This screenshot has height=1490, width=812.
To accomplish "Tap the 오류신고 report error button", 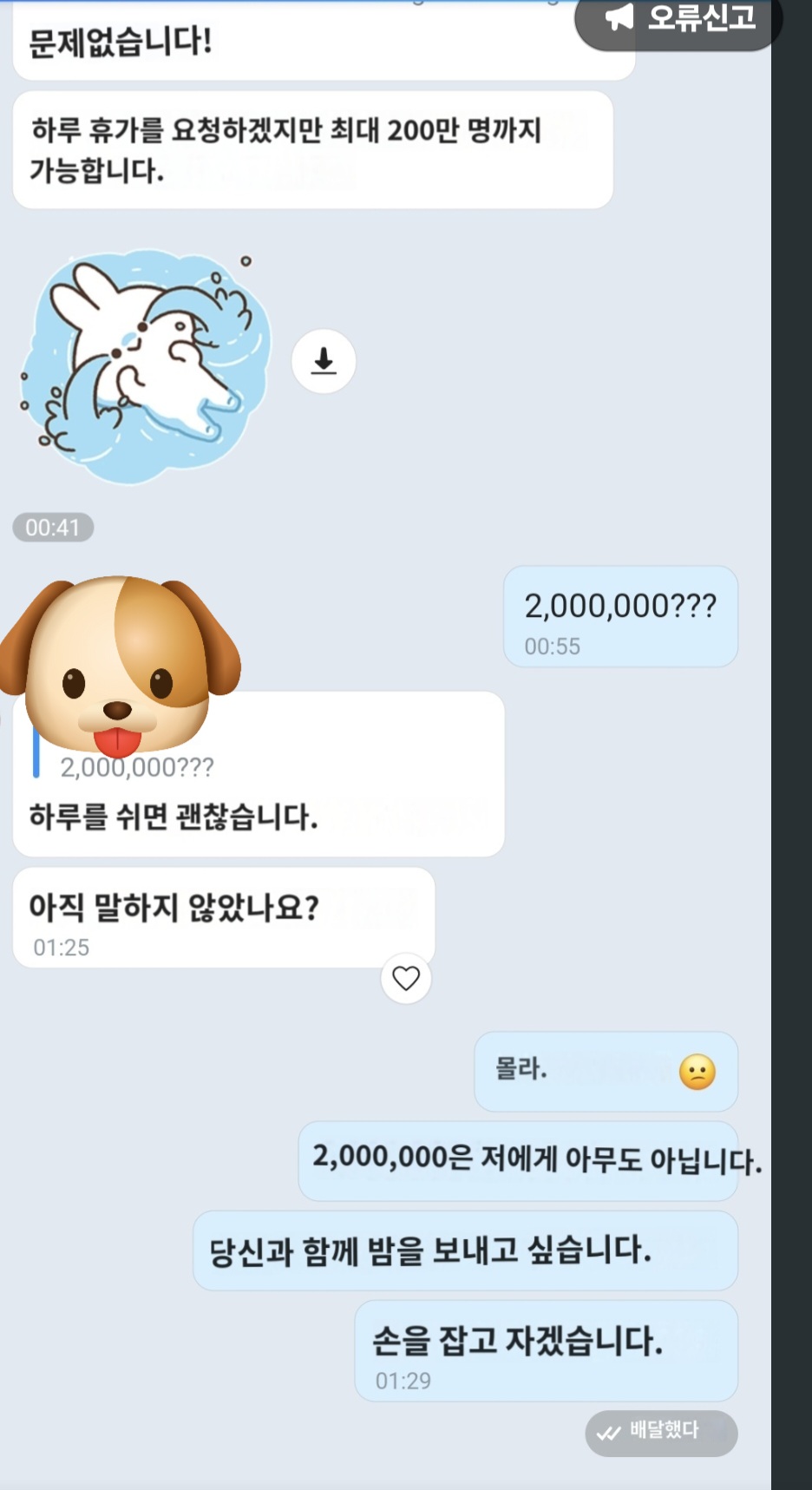I will [x=679, y=19].
